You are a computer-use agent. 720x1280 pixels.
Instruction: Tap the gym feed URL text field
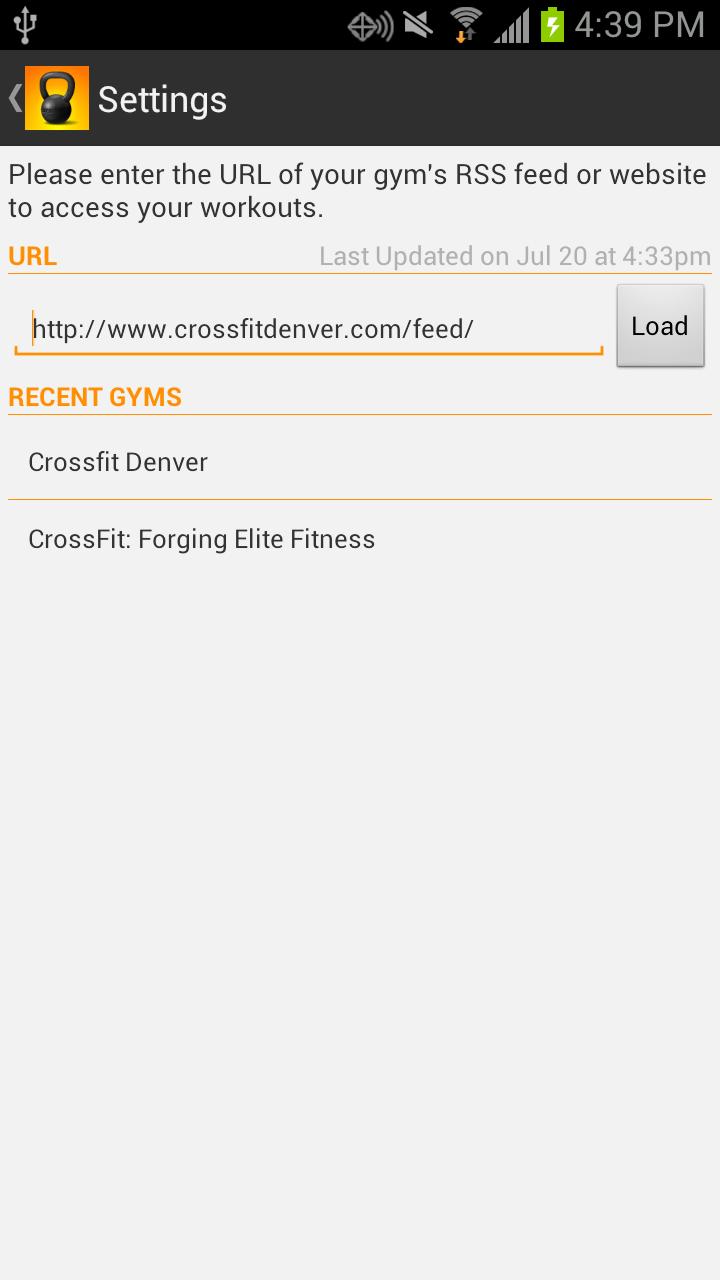(x=308, y=329)
